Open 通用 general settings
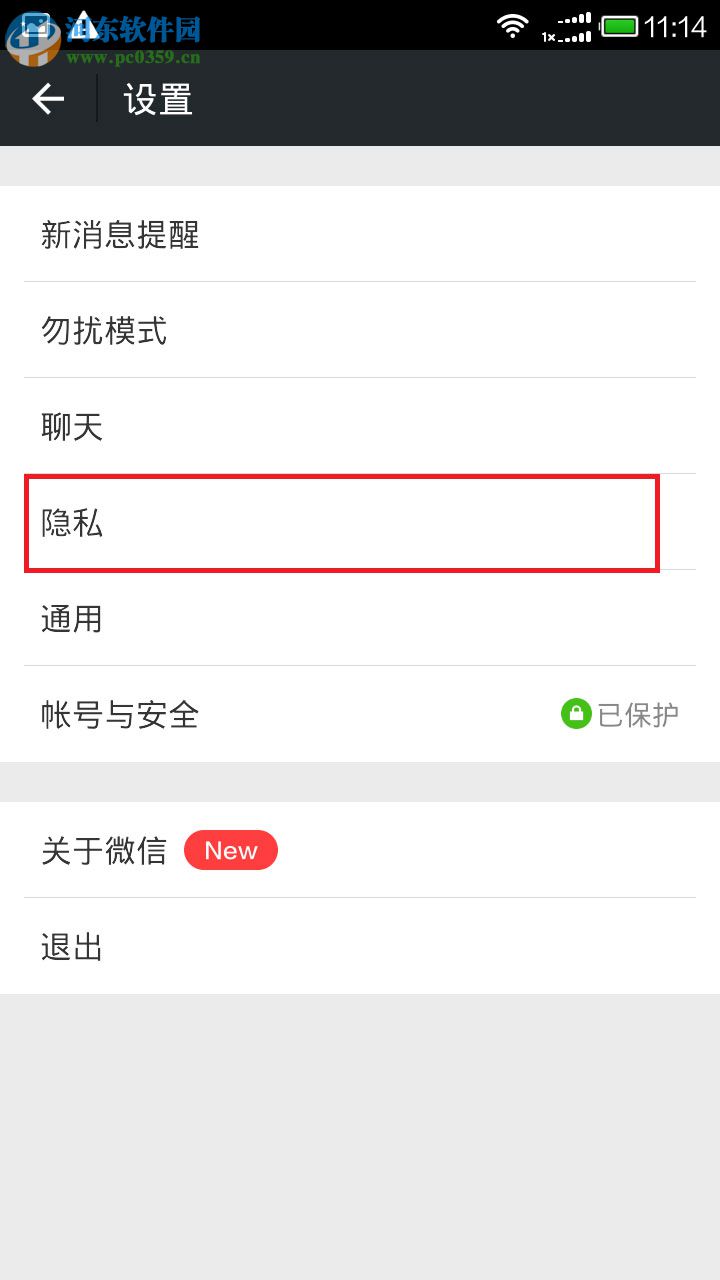This screenshot has height=1280, width=720. point(360,619)
